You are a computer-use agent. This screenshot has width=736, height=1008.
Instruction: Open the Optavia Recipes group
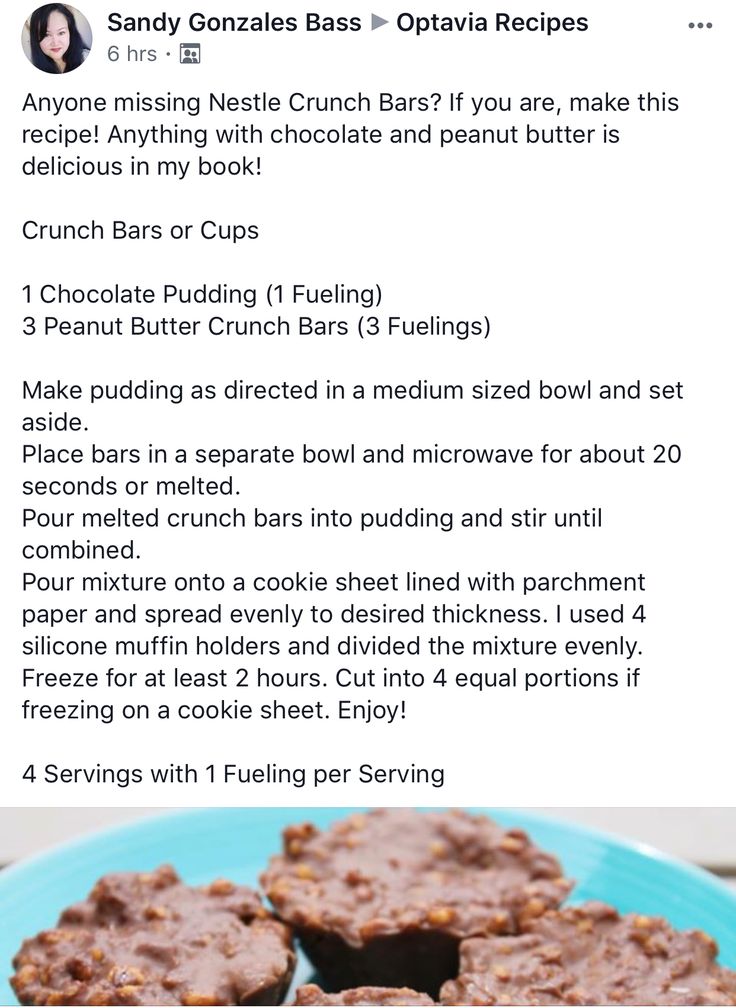click(x=492, y=22)
